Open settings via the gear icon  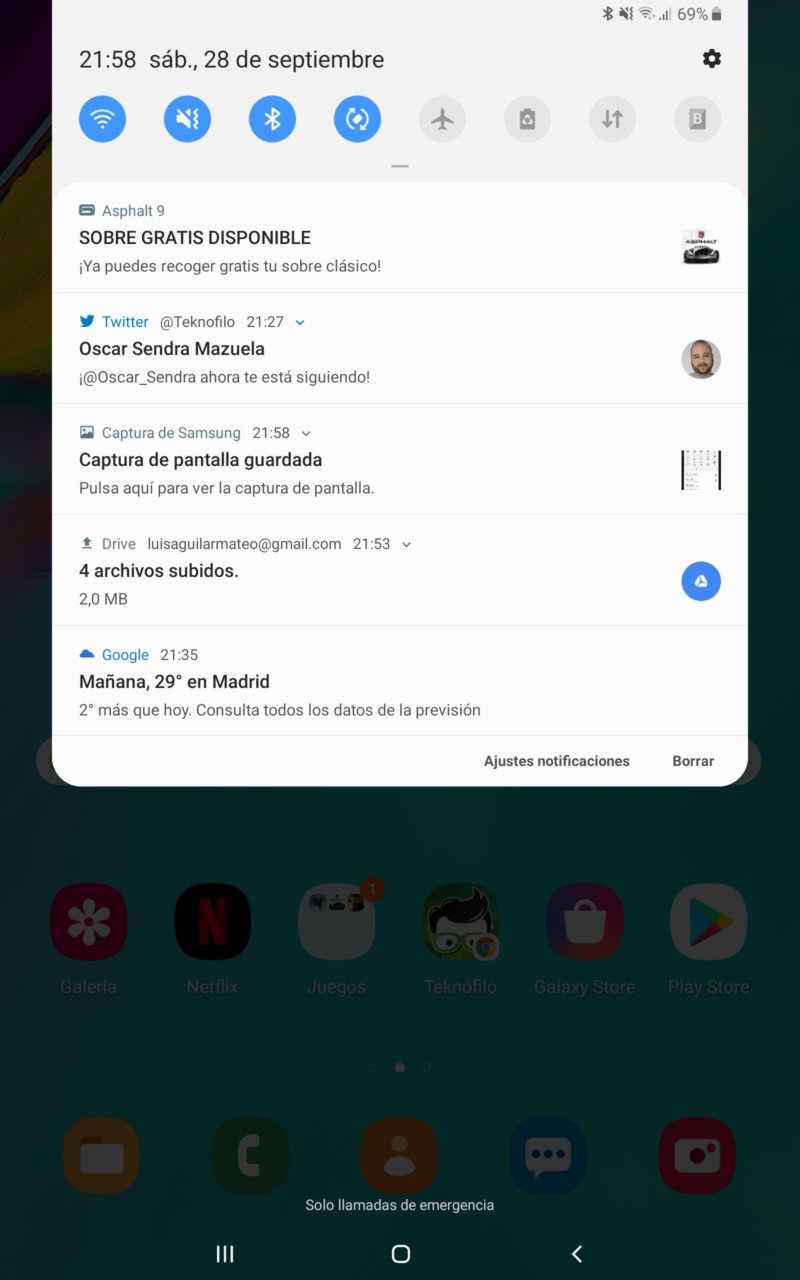[711, 59]
